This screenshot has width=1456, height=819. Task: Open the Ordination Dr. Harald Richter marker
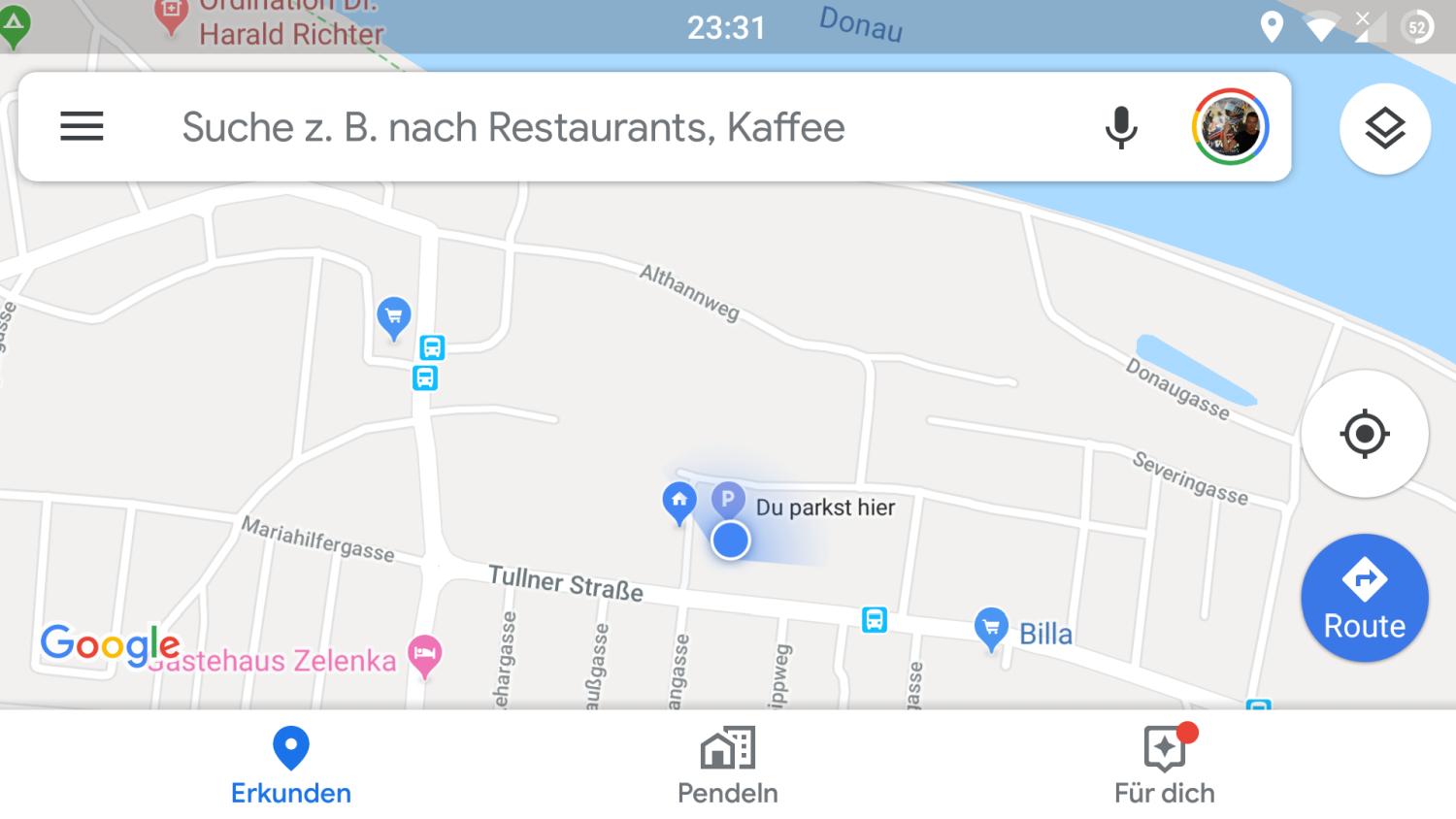coord(172,15)
